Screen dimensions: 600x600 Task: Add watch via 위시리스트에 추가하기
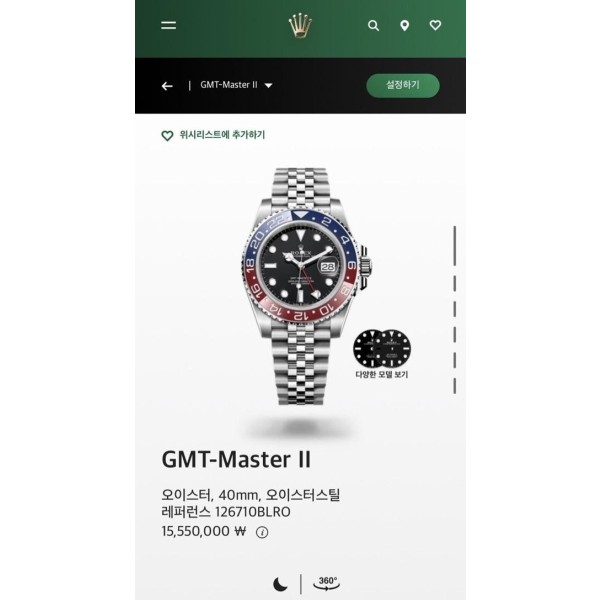tap(213, 135)
